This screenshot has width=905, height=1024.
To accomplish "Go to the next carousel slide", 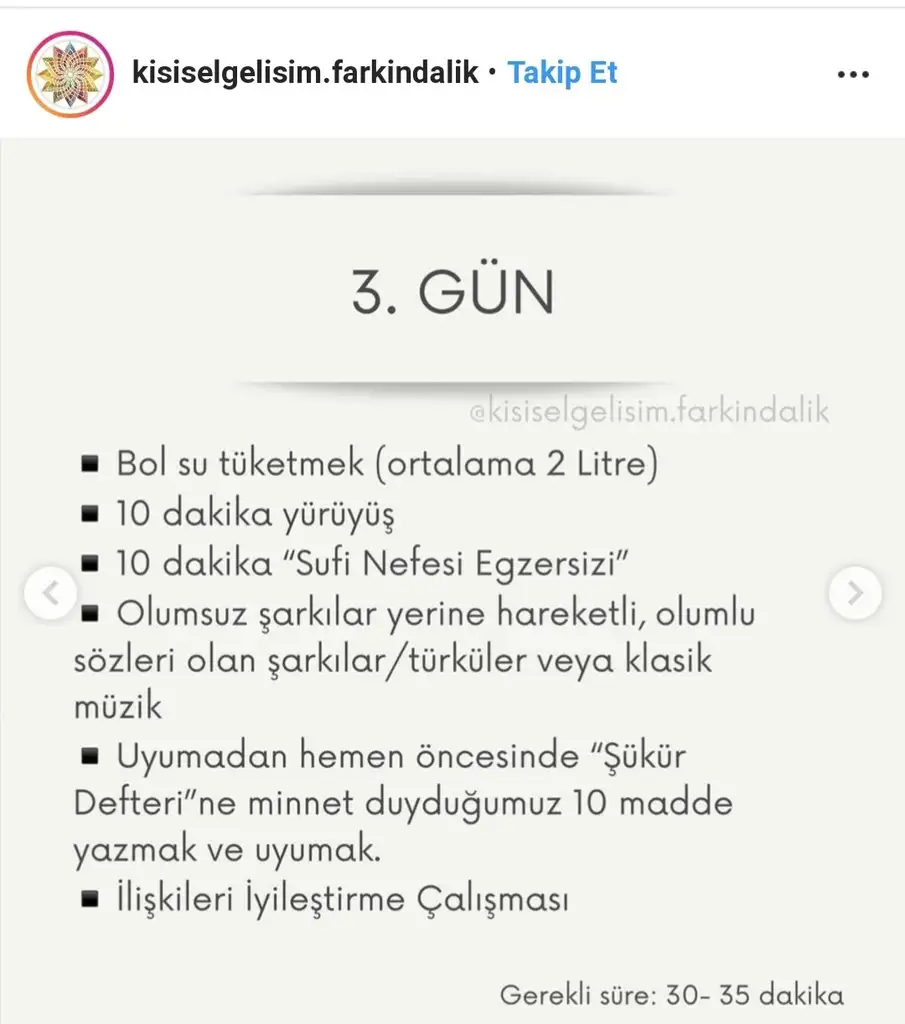I will coord(855,593).
